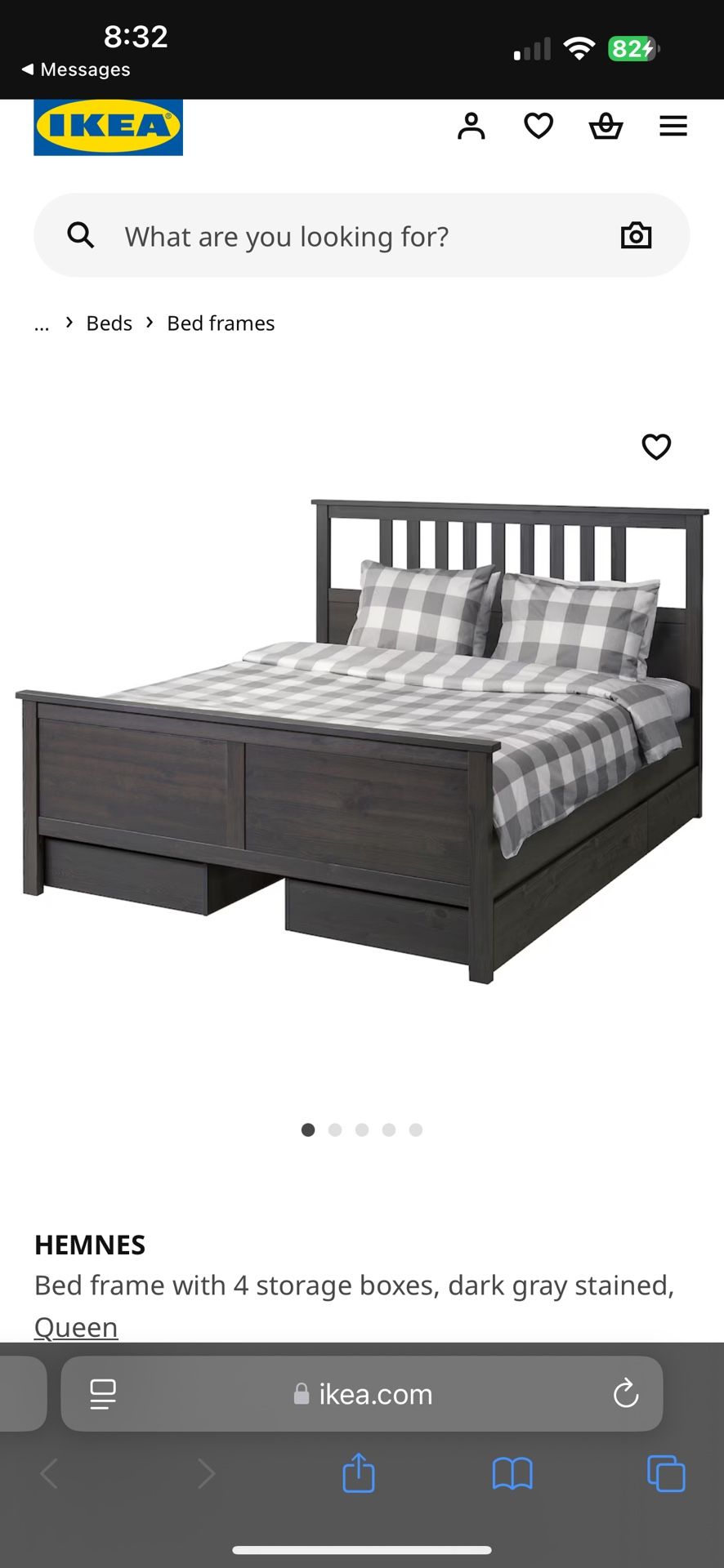Open the hamburger menu

tap(673, 127)
